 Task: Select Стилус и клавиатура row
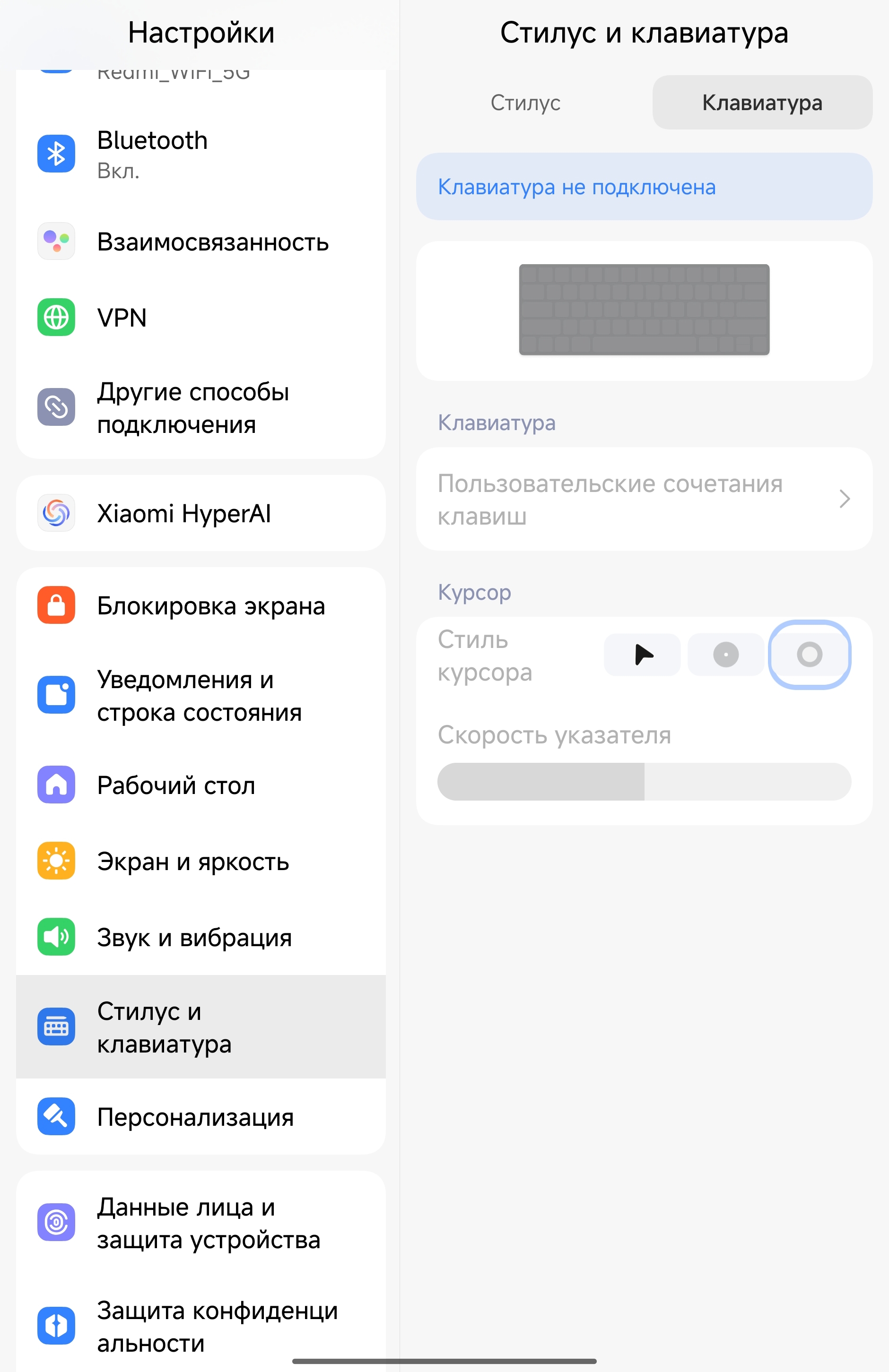tap(200, 1027)
